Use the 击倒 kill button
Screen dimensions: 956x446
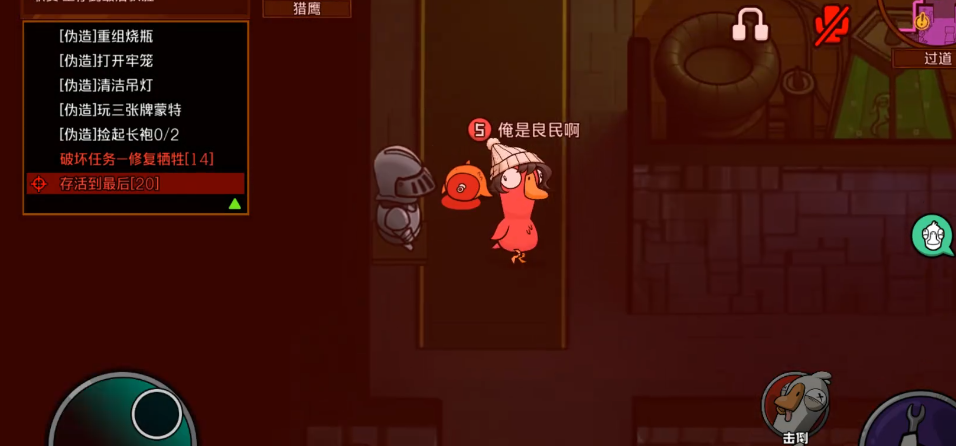[x=796, y=404]
